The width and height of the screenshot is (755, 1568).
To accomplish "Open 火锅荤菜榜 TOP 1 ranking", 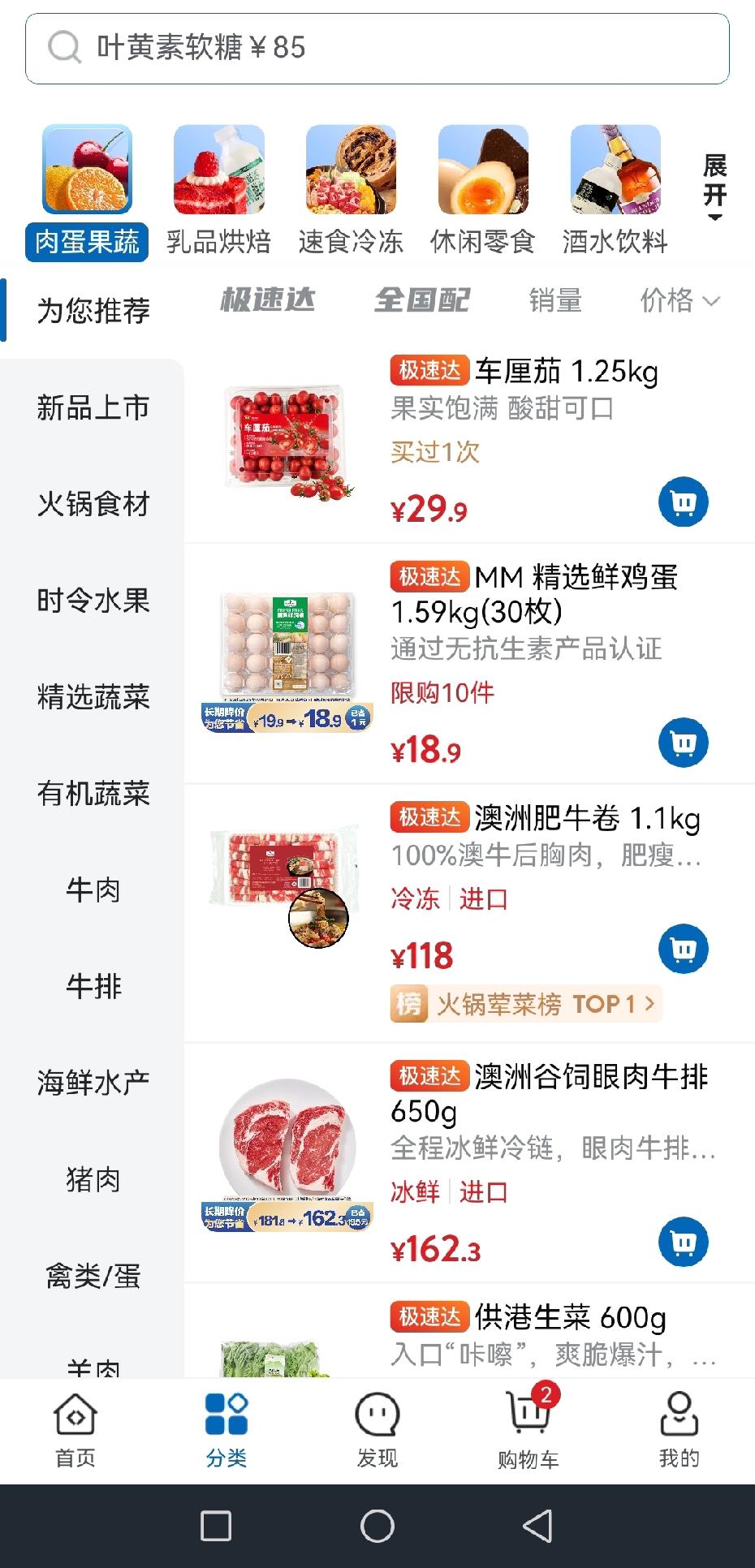I will click(524, 1004).
